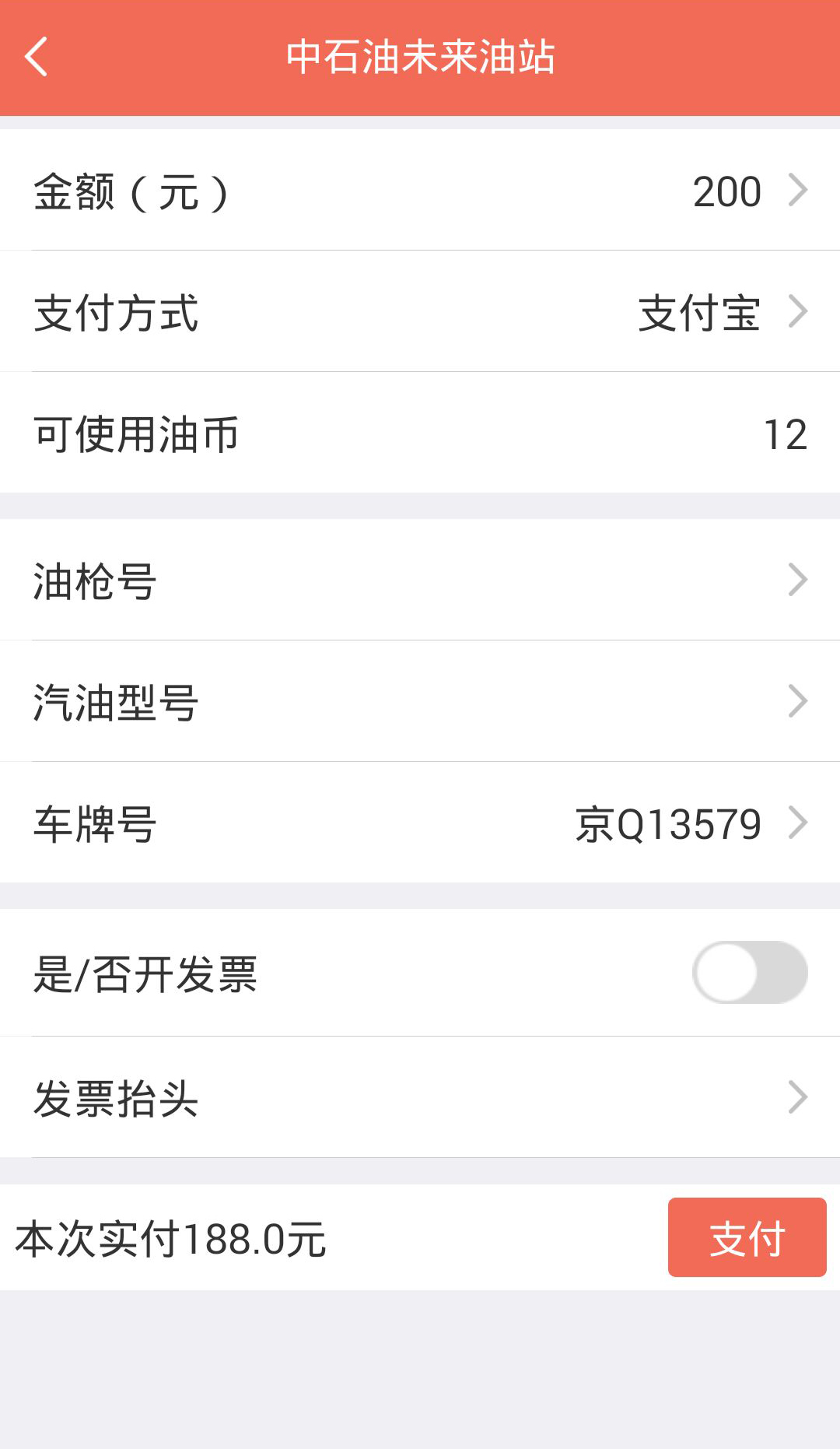
Task: Change 支付方式 from 支付宝
Action: [420, 311]
